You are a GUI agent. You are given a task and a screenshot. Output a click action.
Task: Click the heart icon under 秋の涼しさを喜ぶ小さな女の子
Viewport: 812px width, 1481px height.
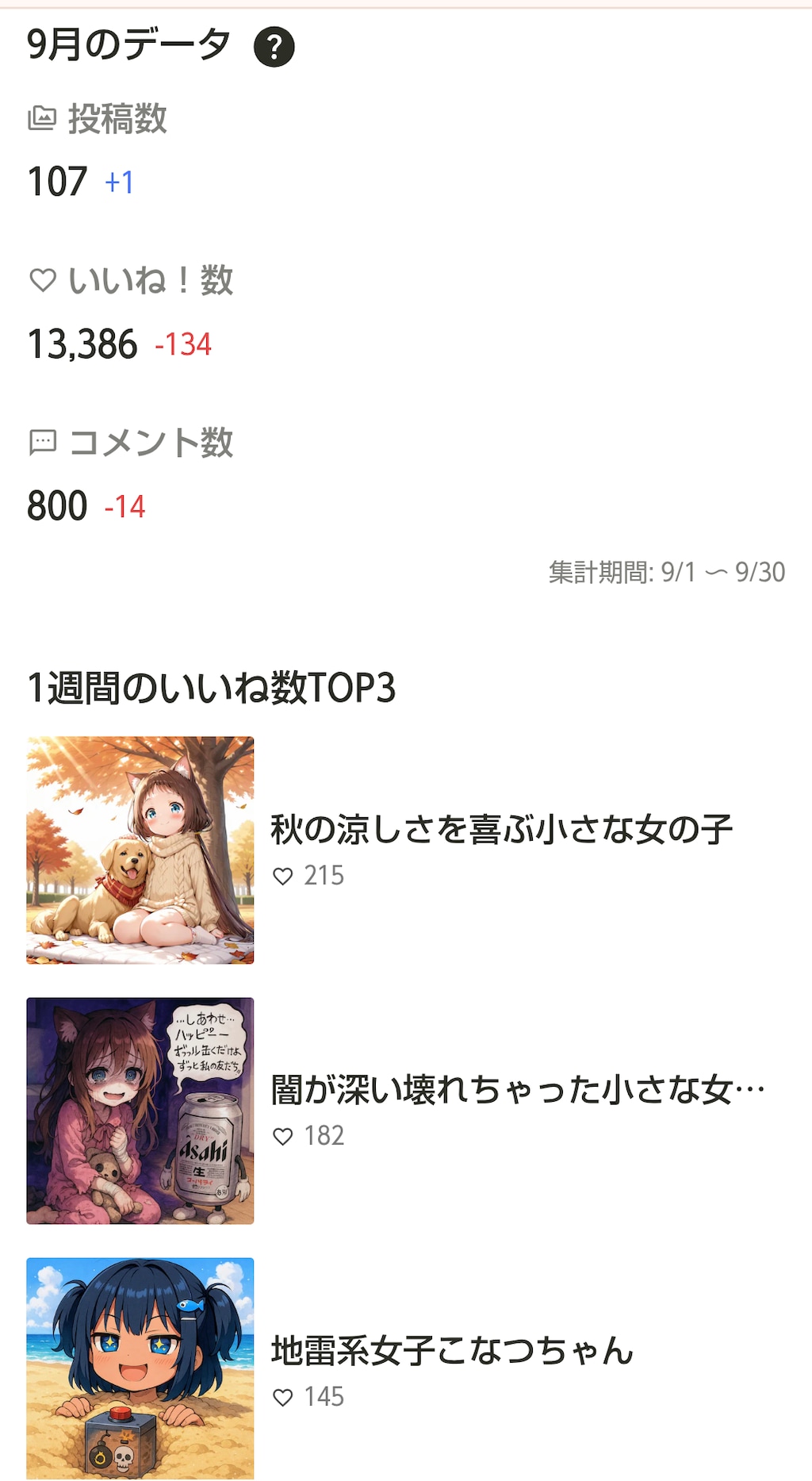click(x=283, y=876)
